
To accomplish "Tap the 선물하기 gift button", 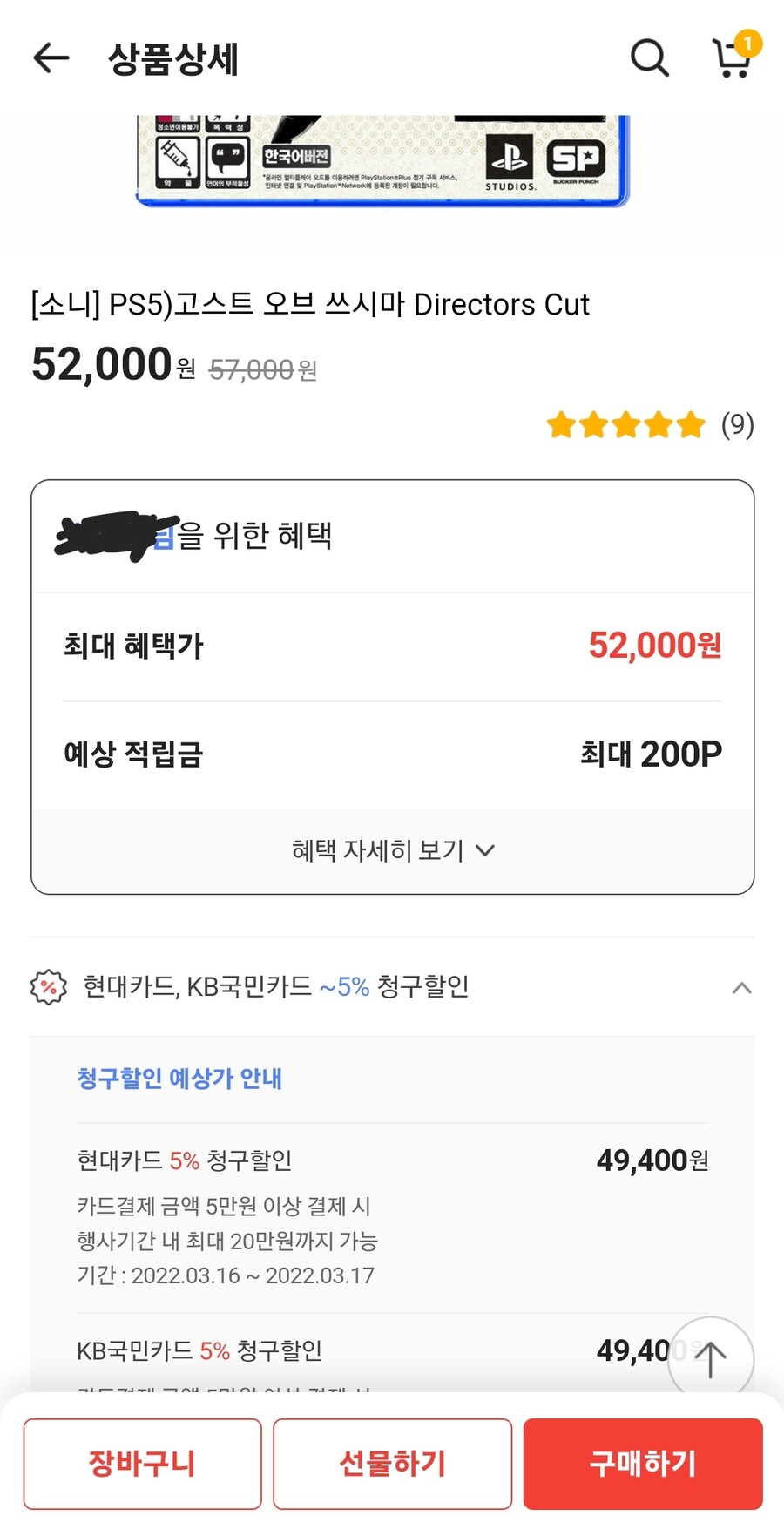I will (x=391, y=1464).
